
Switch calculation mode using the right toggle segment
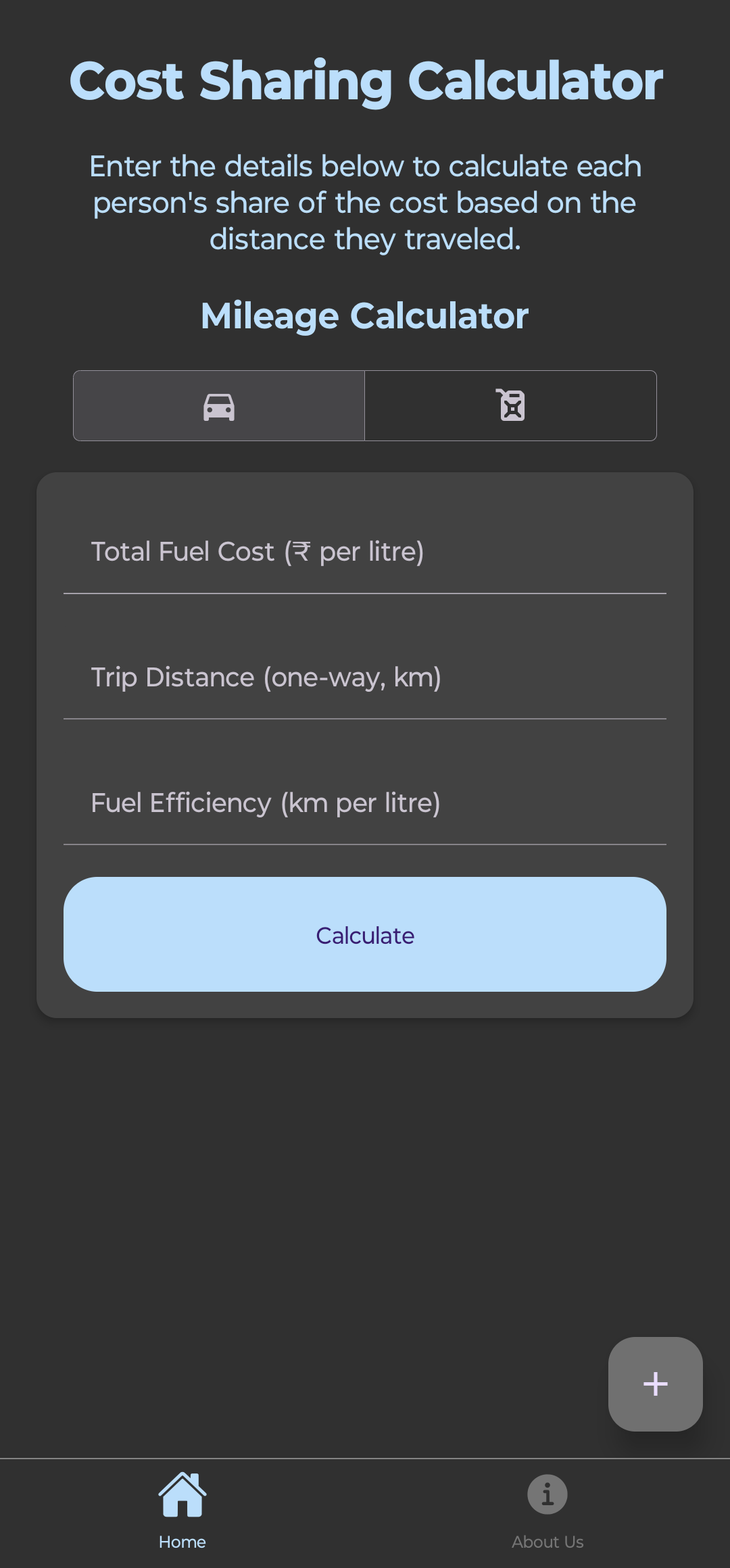[x=511, y=405]
